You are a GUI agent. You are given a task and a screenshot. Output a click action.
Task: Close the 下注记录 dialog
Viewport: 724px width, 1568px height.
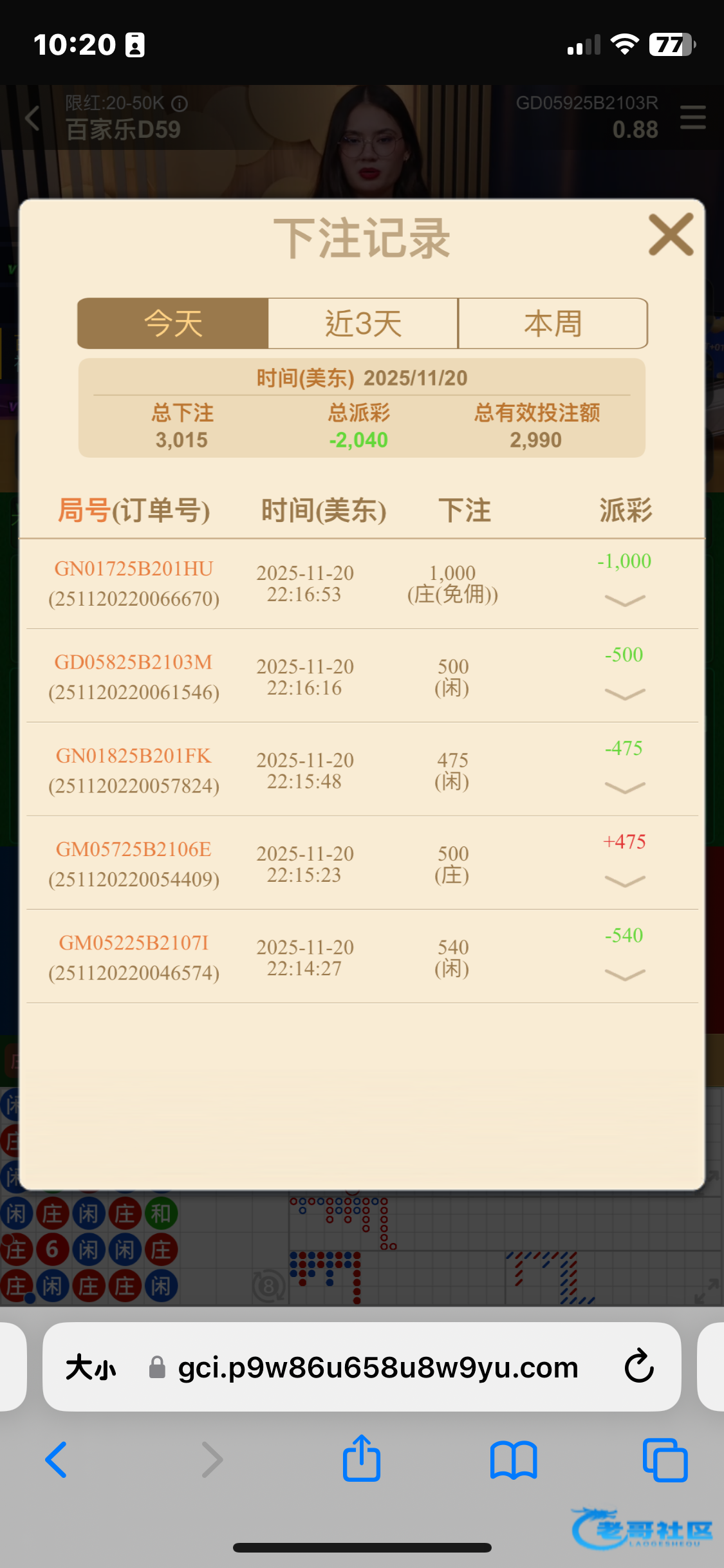pos(671,235)
